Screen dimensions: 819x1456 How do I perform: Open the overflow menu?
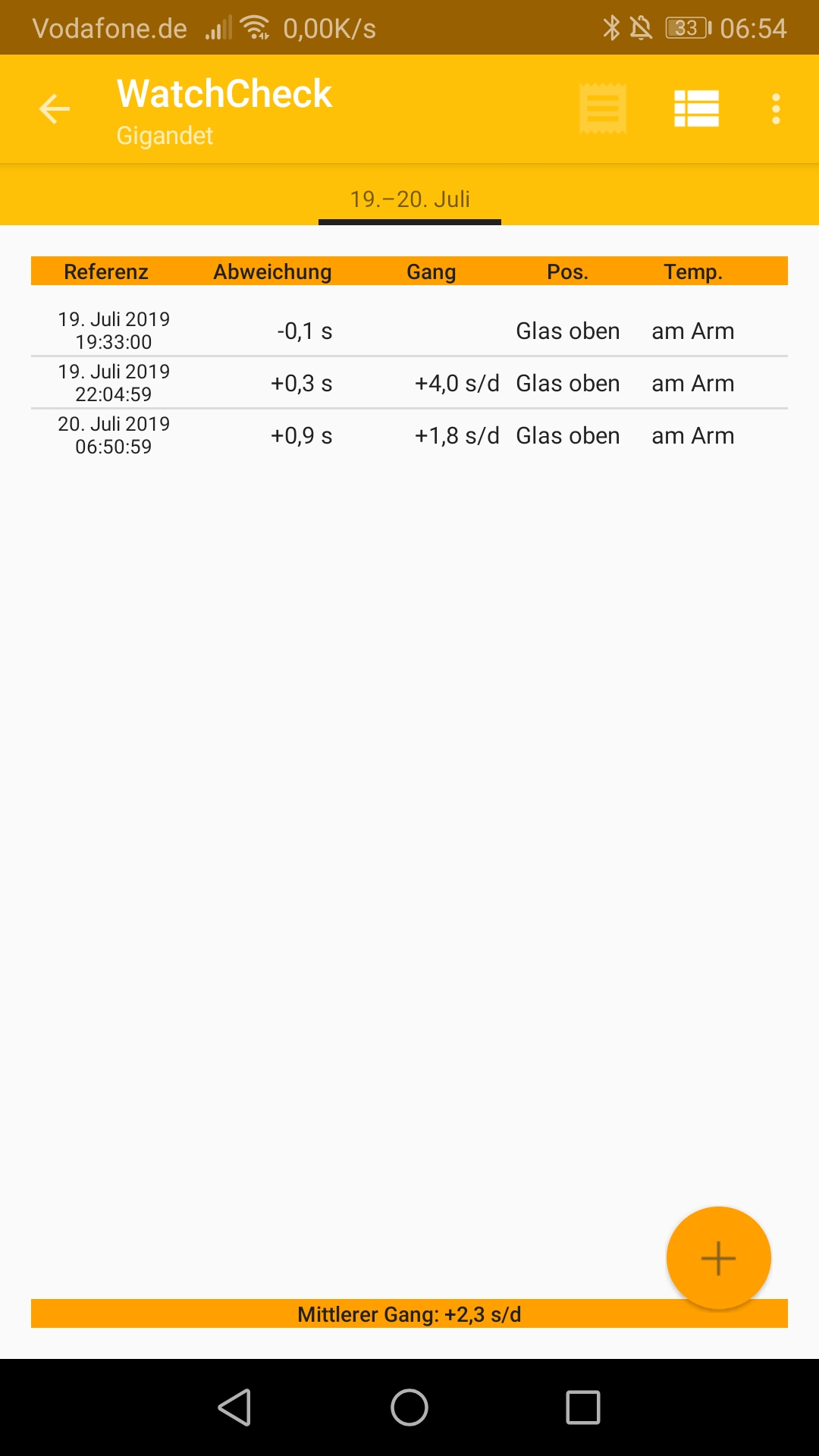[x=776, y=109]
